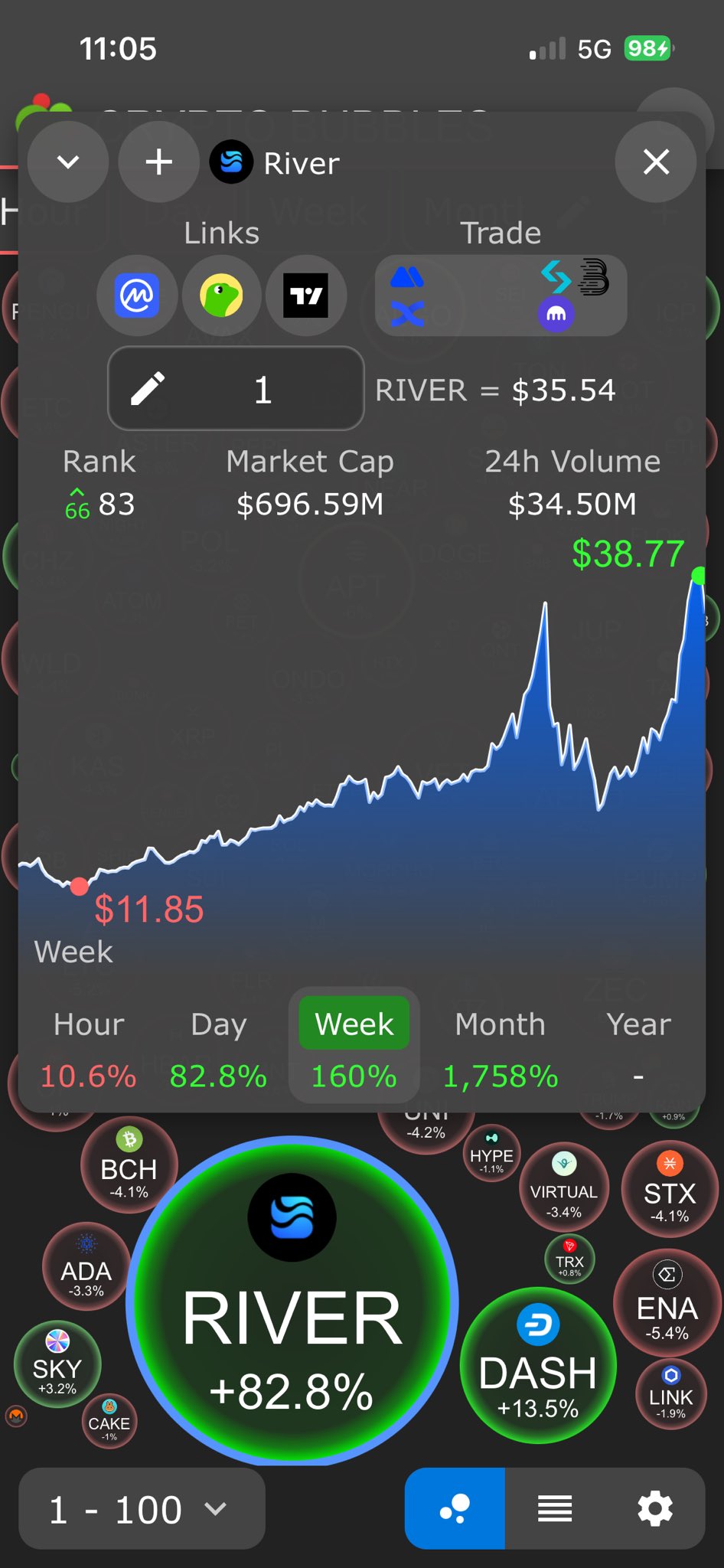Switch to the bubbles view
724x1568 pixels.
click(455, 1509)
